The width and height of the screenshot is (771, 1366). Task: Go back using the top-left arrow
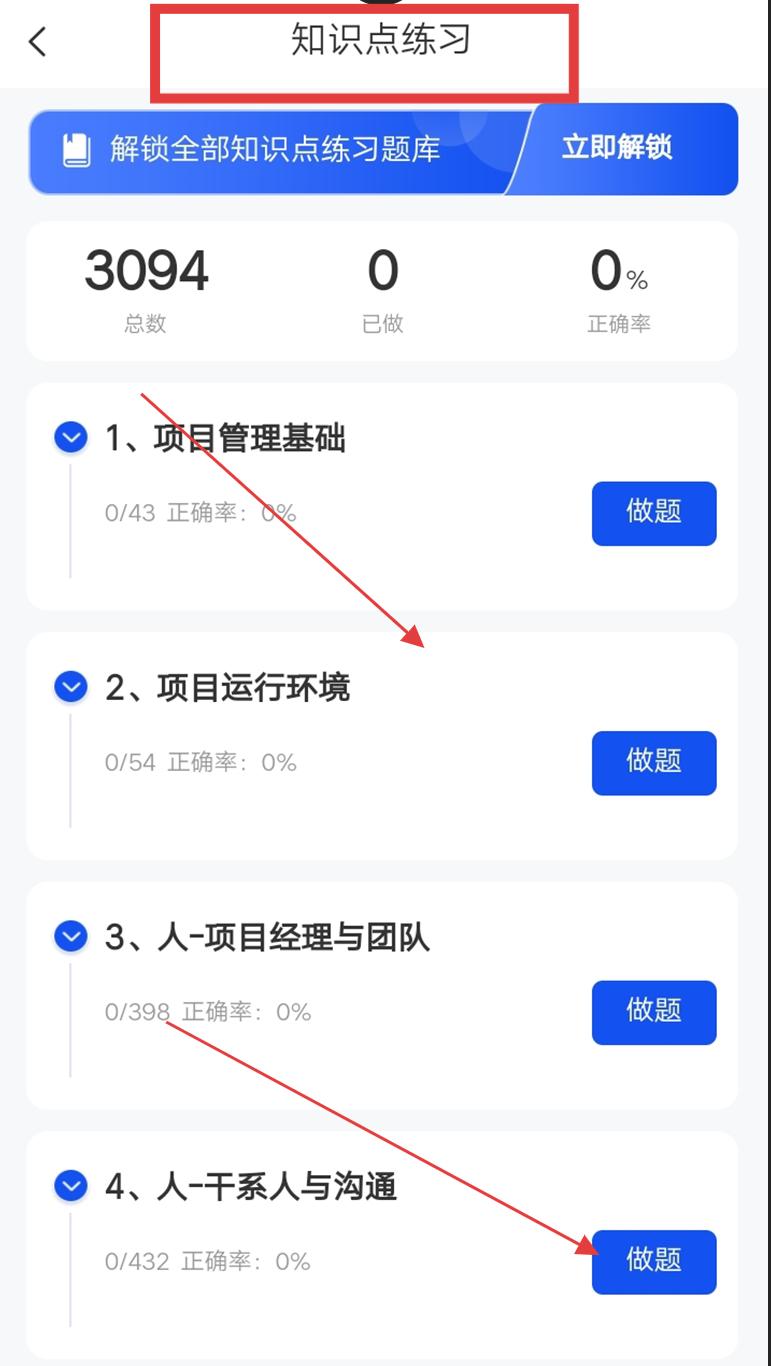coord(37,42)
